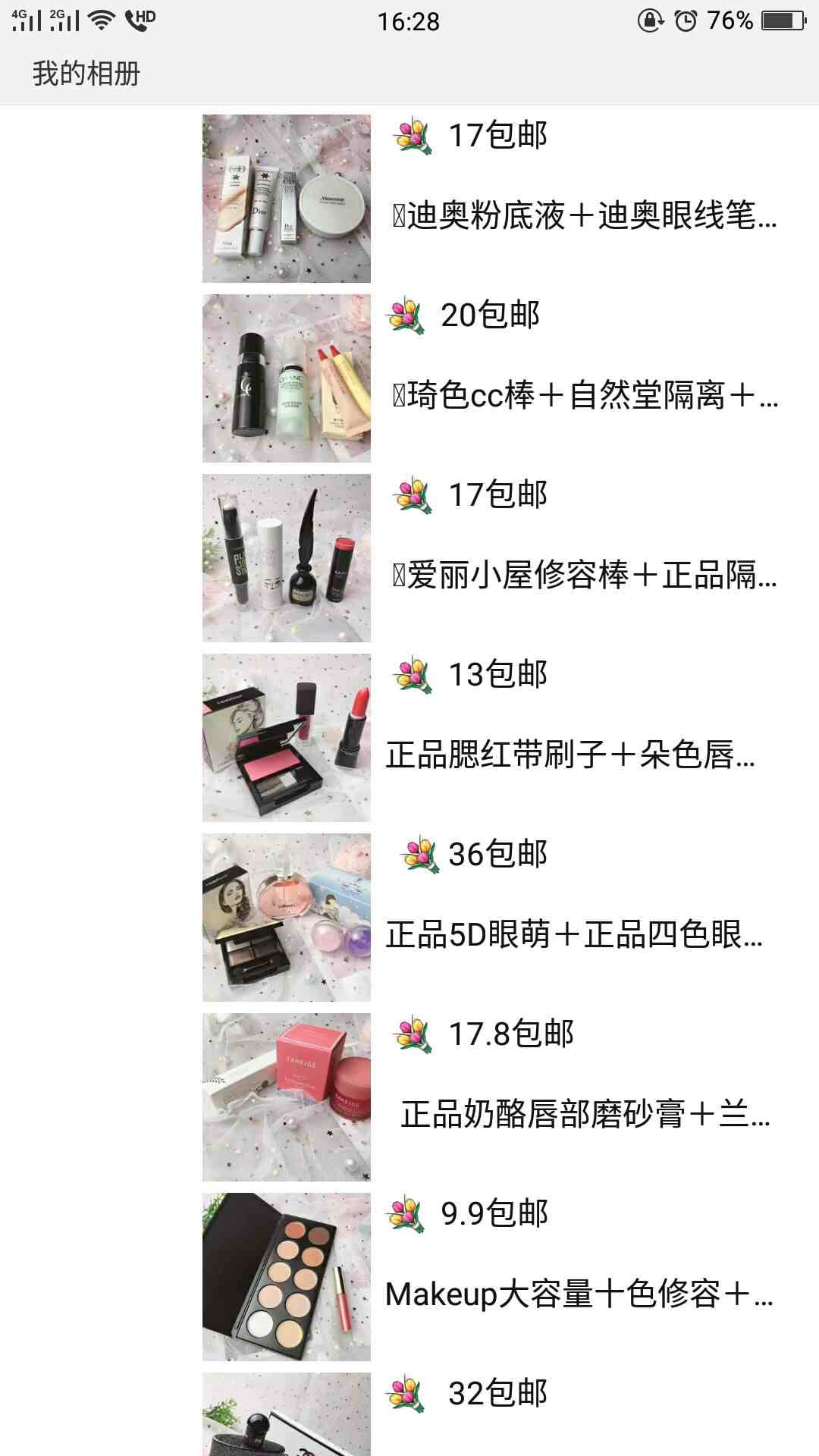View the 迪奥粉底液＋迪奥眼线笔 post text
Viewport: 819px width, 1456px height.
coord(584,216)
